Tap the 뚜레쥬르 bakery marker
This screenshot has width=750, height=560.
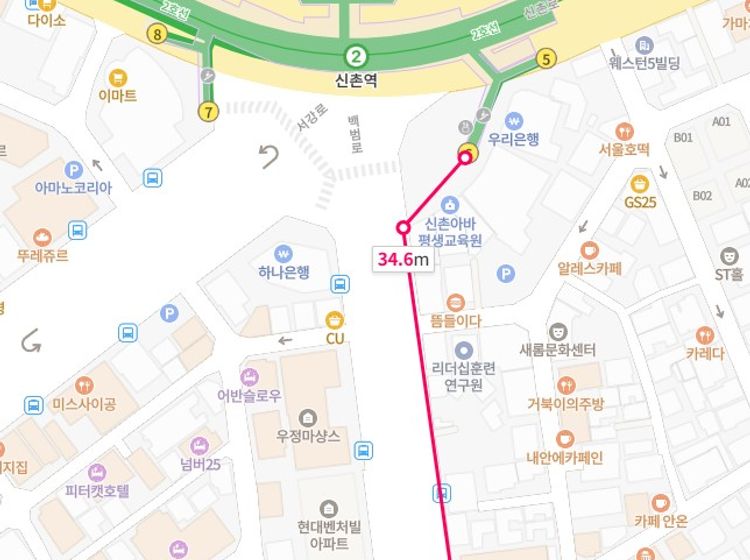tap(42, 237)
